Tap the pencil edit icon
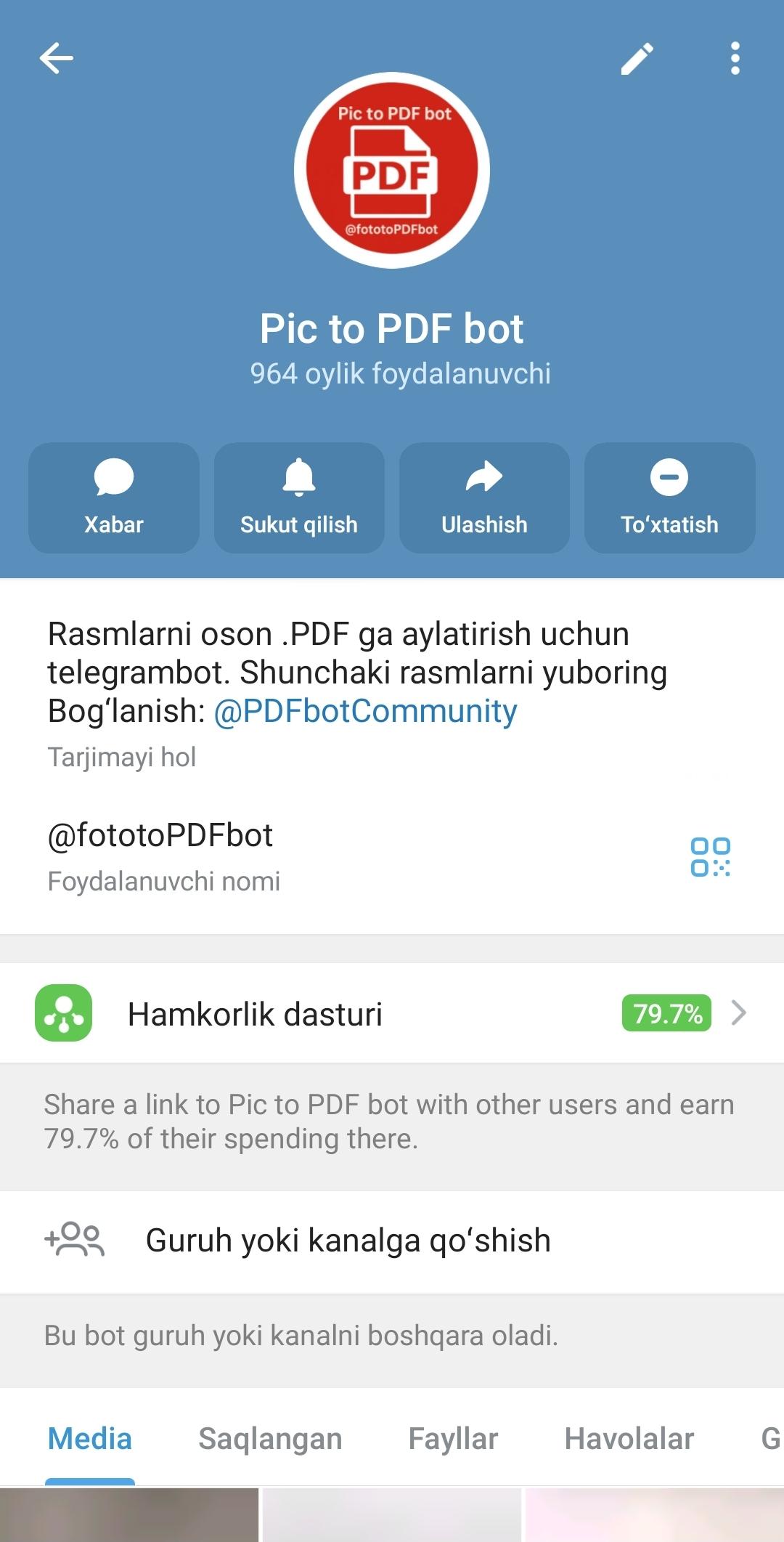 click(637, 59)
